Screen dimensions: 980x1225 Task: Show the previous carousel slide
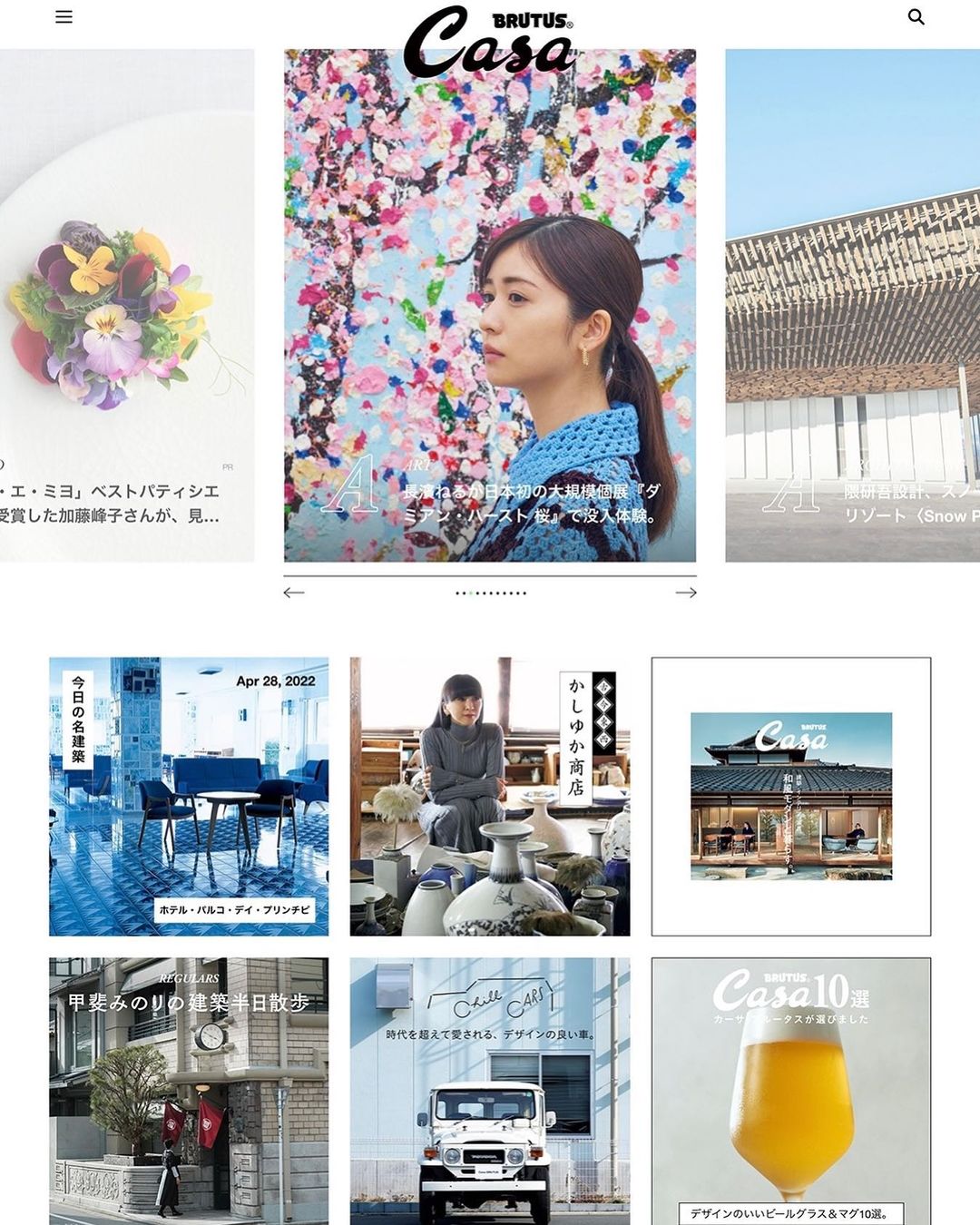pos(293,593)
